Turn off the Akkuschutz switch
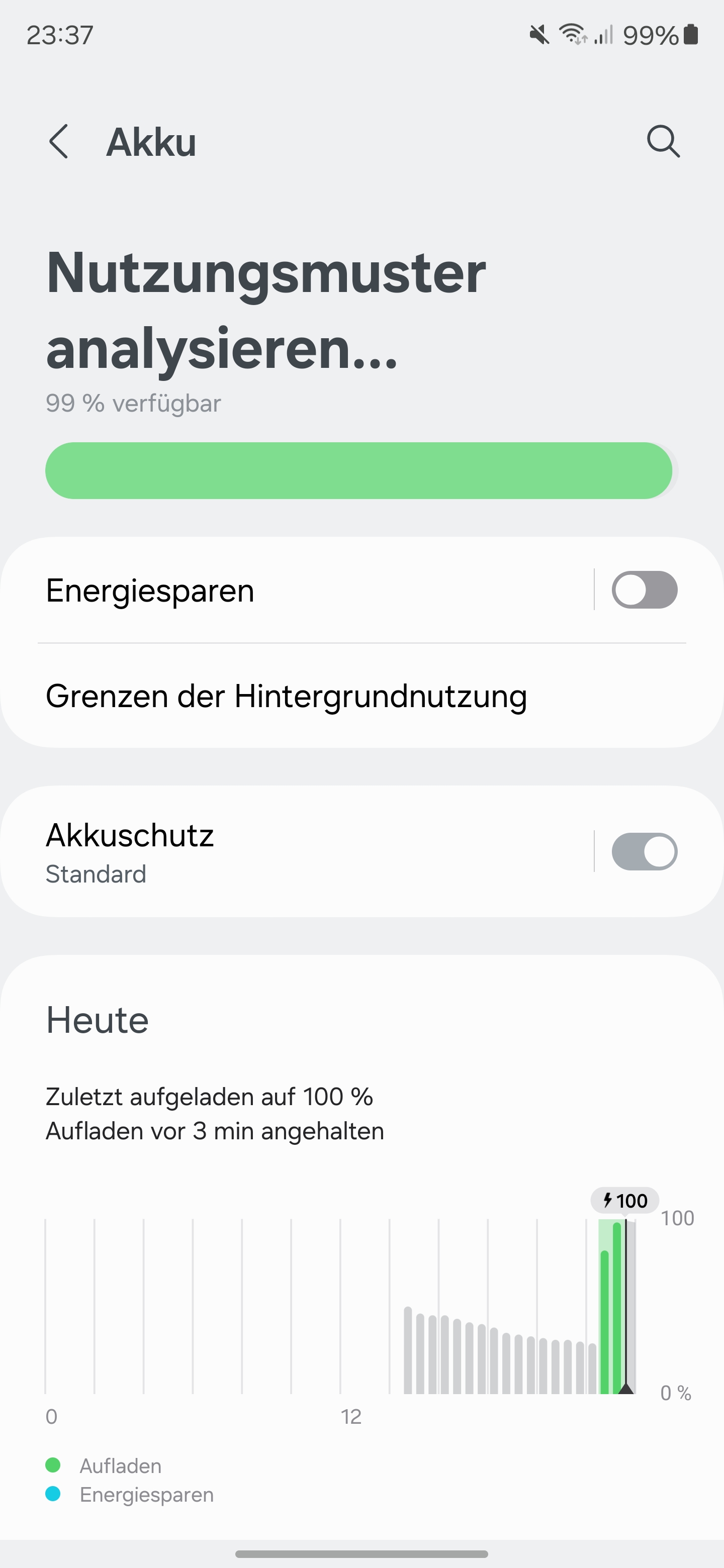 644,851
